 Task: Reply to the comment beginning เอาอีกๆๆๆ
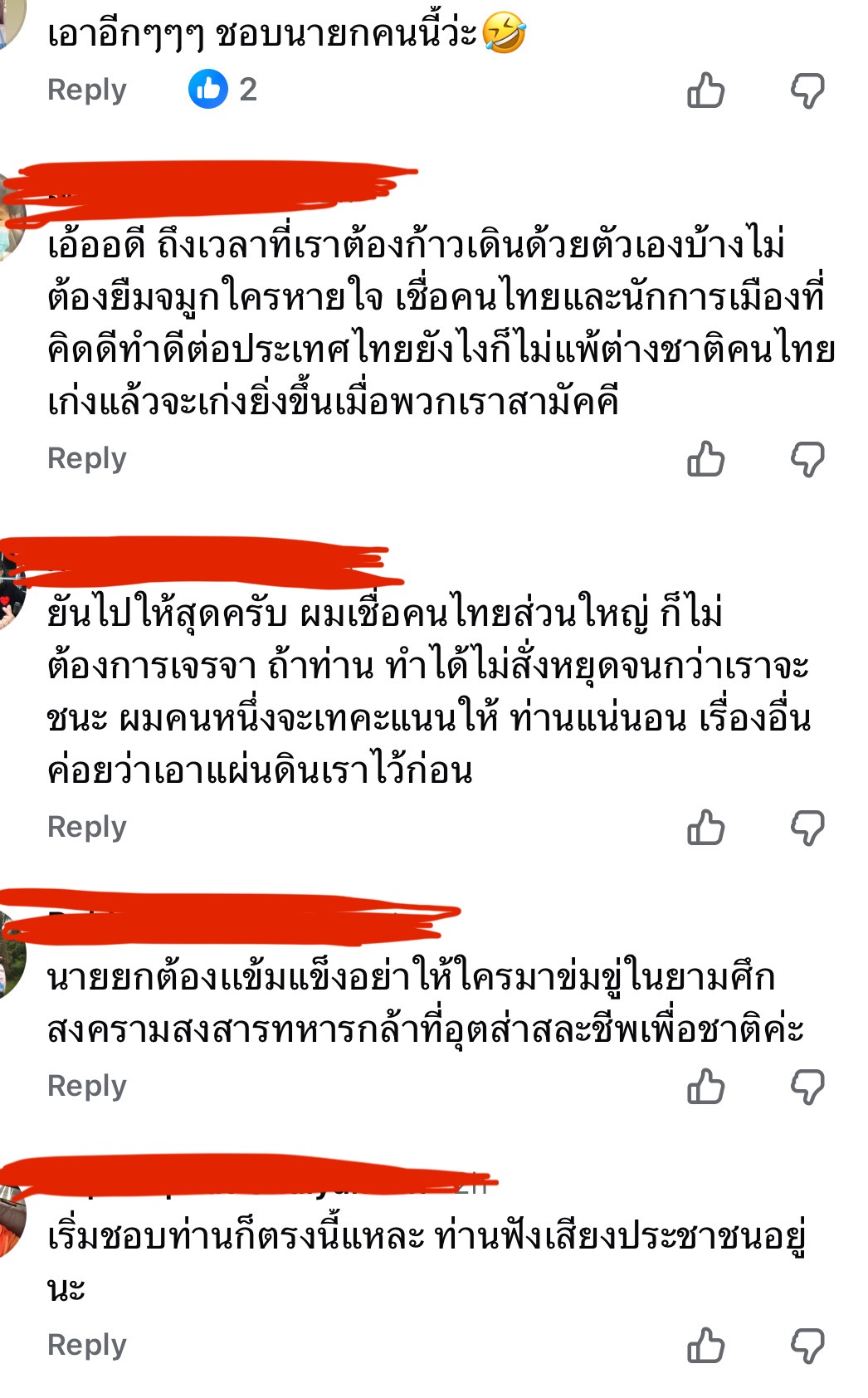click(x=86, y=90)
